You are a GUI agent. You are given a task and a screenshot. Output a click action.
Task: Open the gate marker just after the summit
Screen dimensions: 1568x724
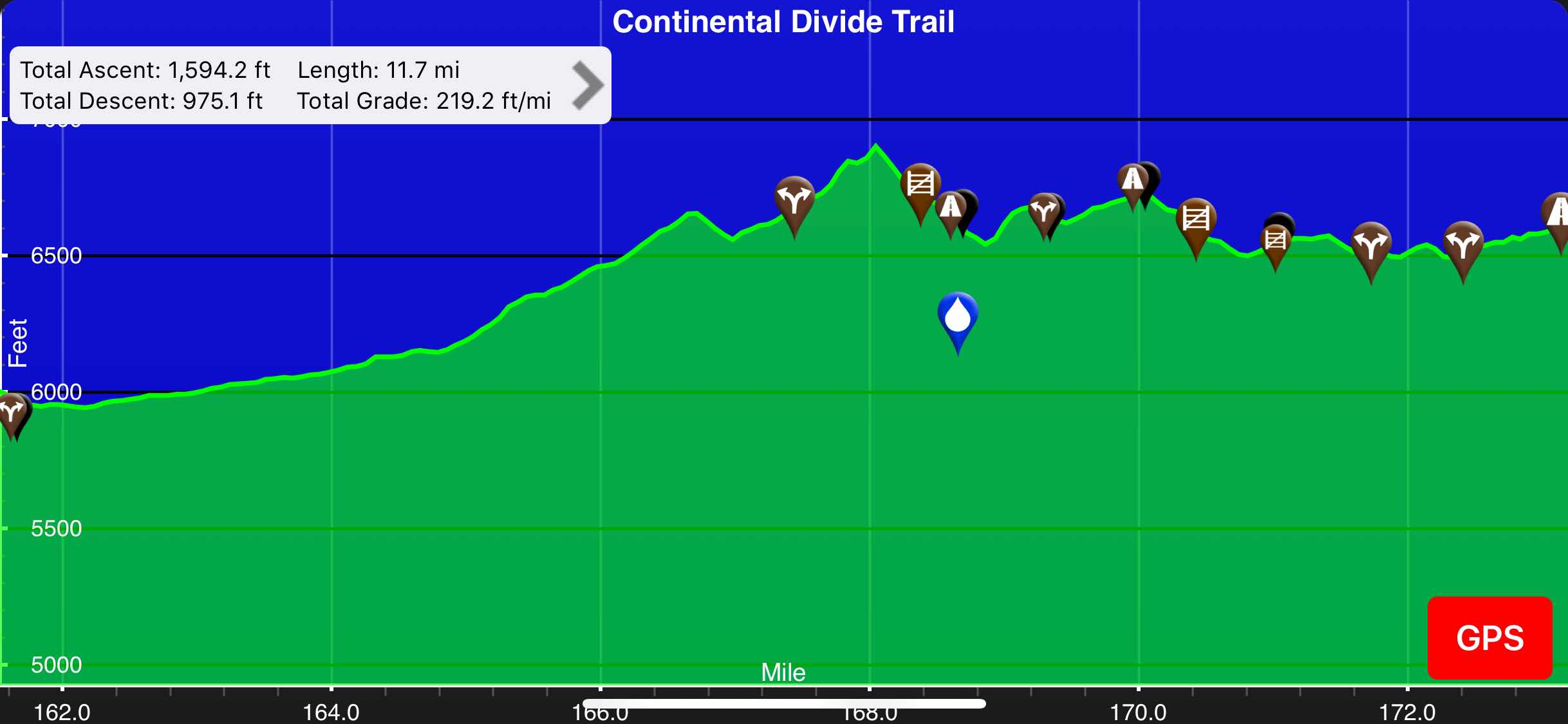click(920, 185)
